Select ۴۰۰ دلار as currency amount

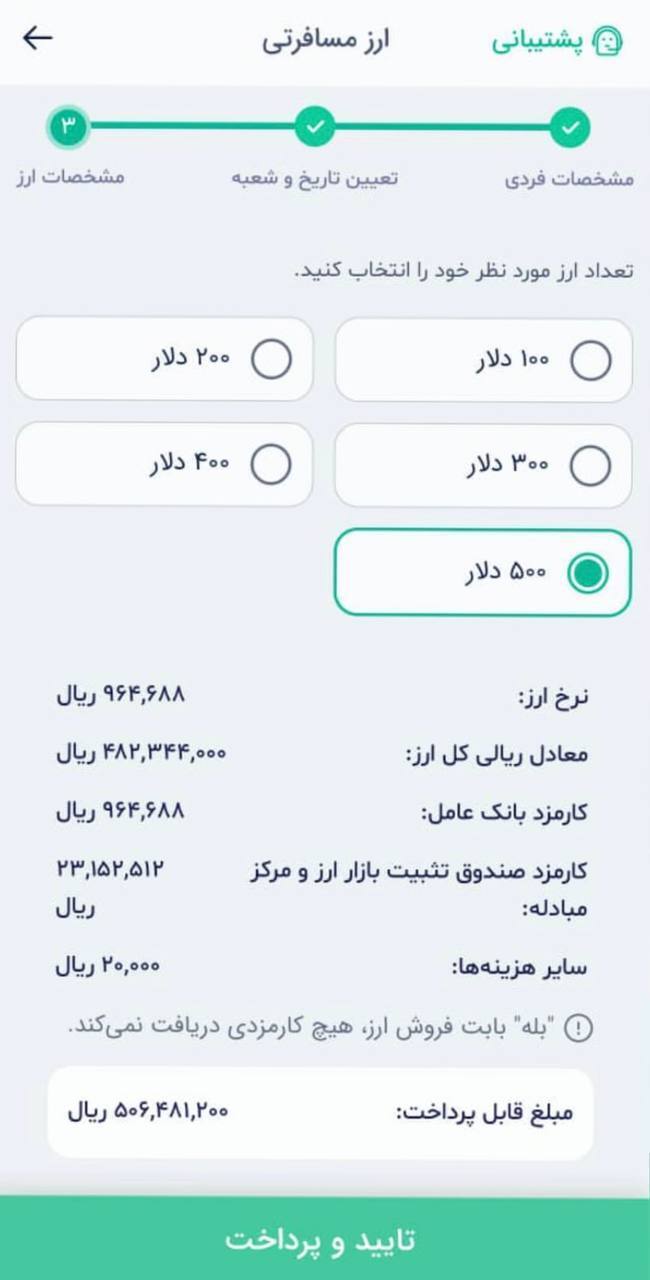[x=165, y=464]
